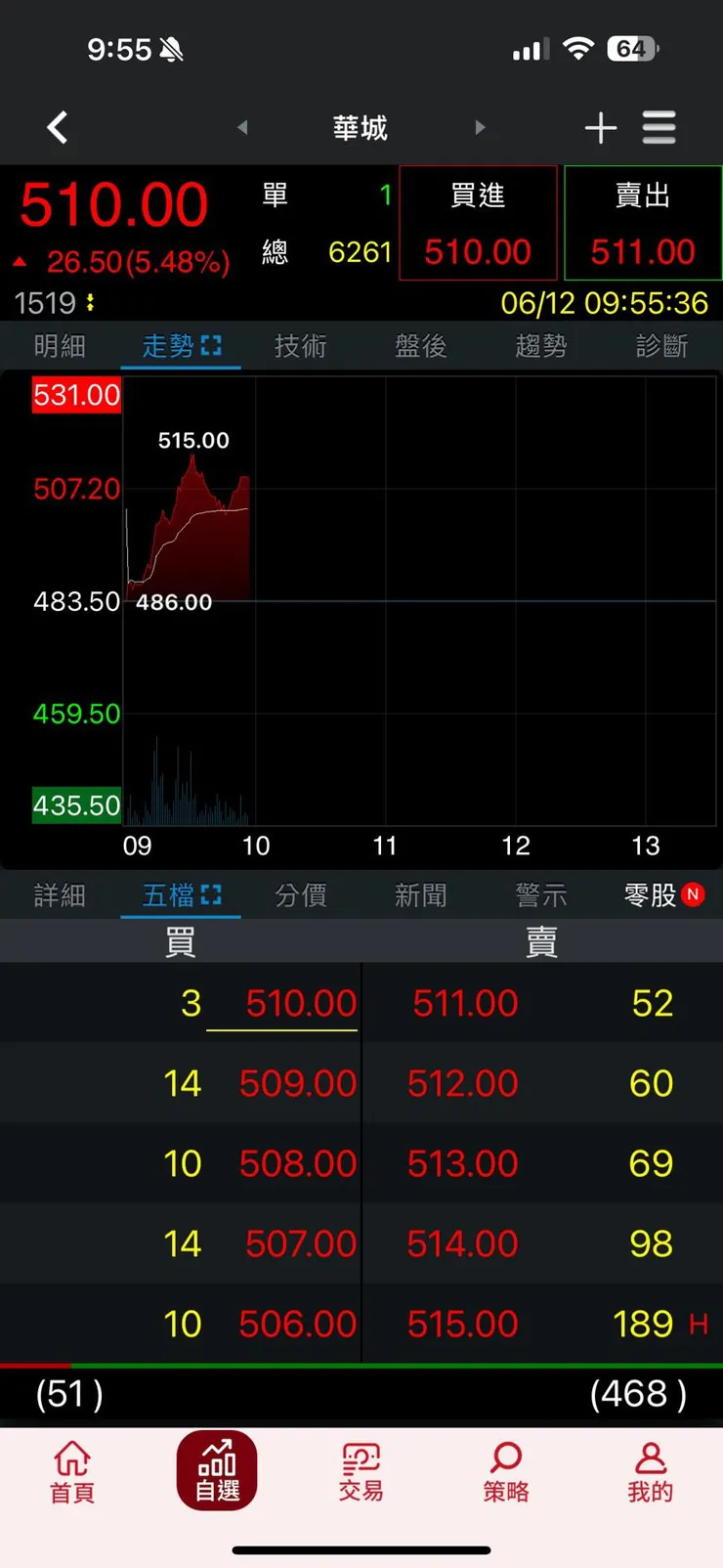
Task: Switch to the next stock arrow
Action: tap(480, 127)
